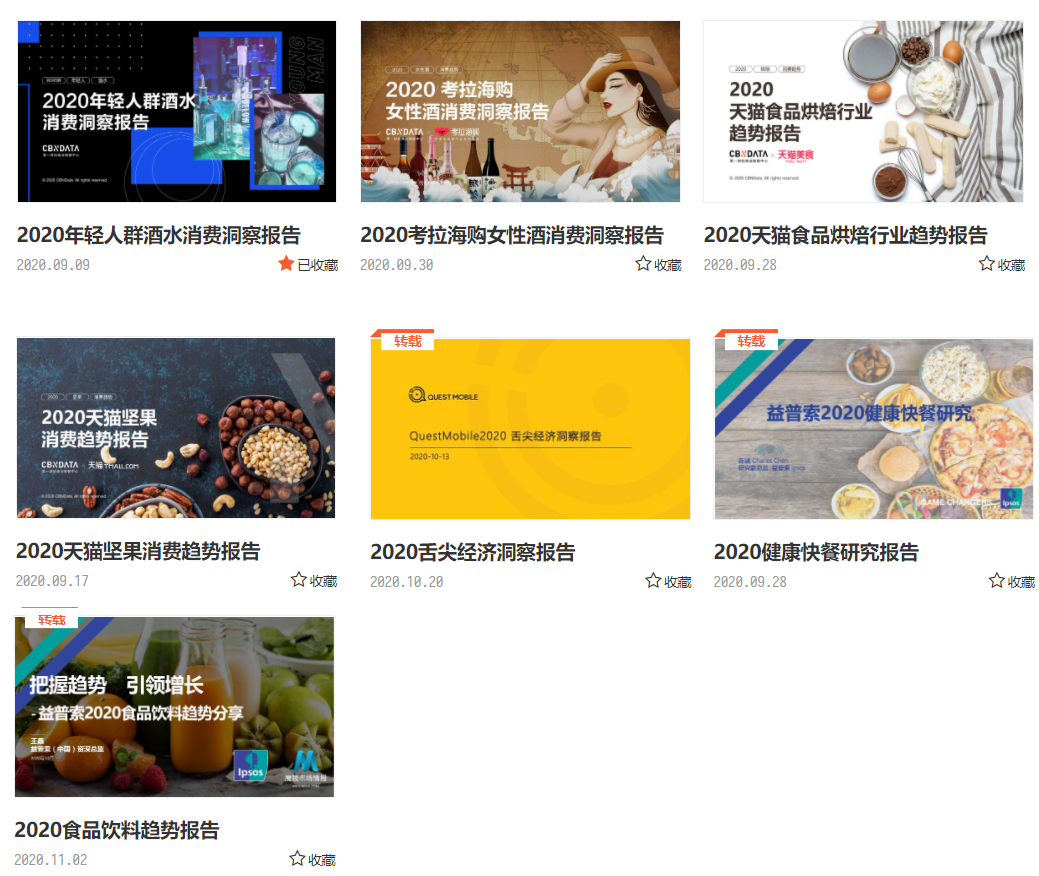
Task: Open 2020食品饮料趋势报告 cover image
Action: pyautogui.click(x=175, y=706)
